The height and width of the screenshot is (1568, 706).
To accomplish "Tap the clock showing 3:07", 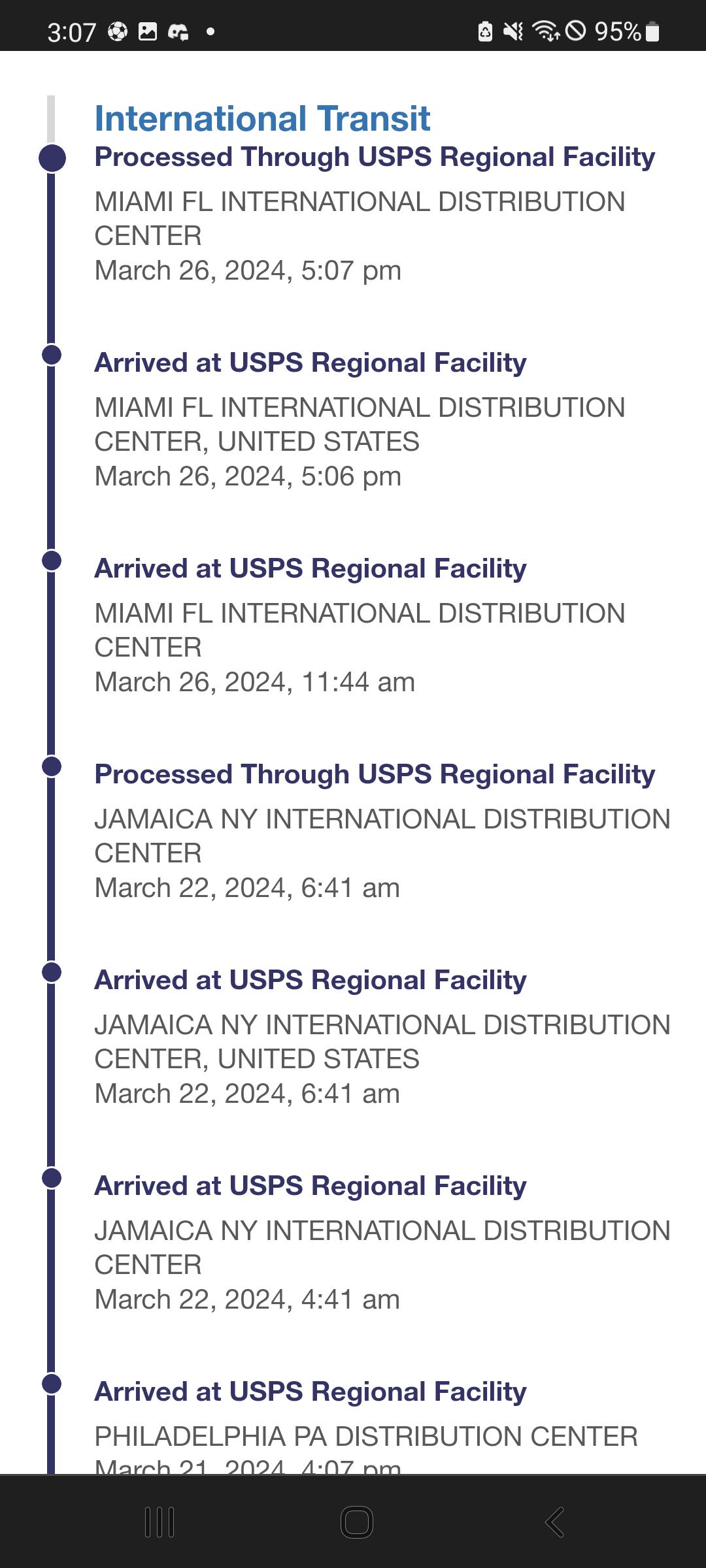I will click(x=71, y=31).
